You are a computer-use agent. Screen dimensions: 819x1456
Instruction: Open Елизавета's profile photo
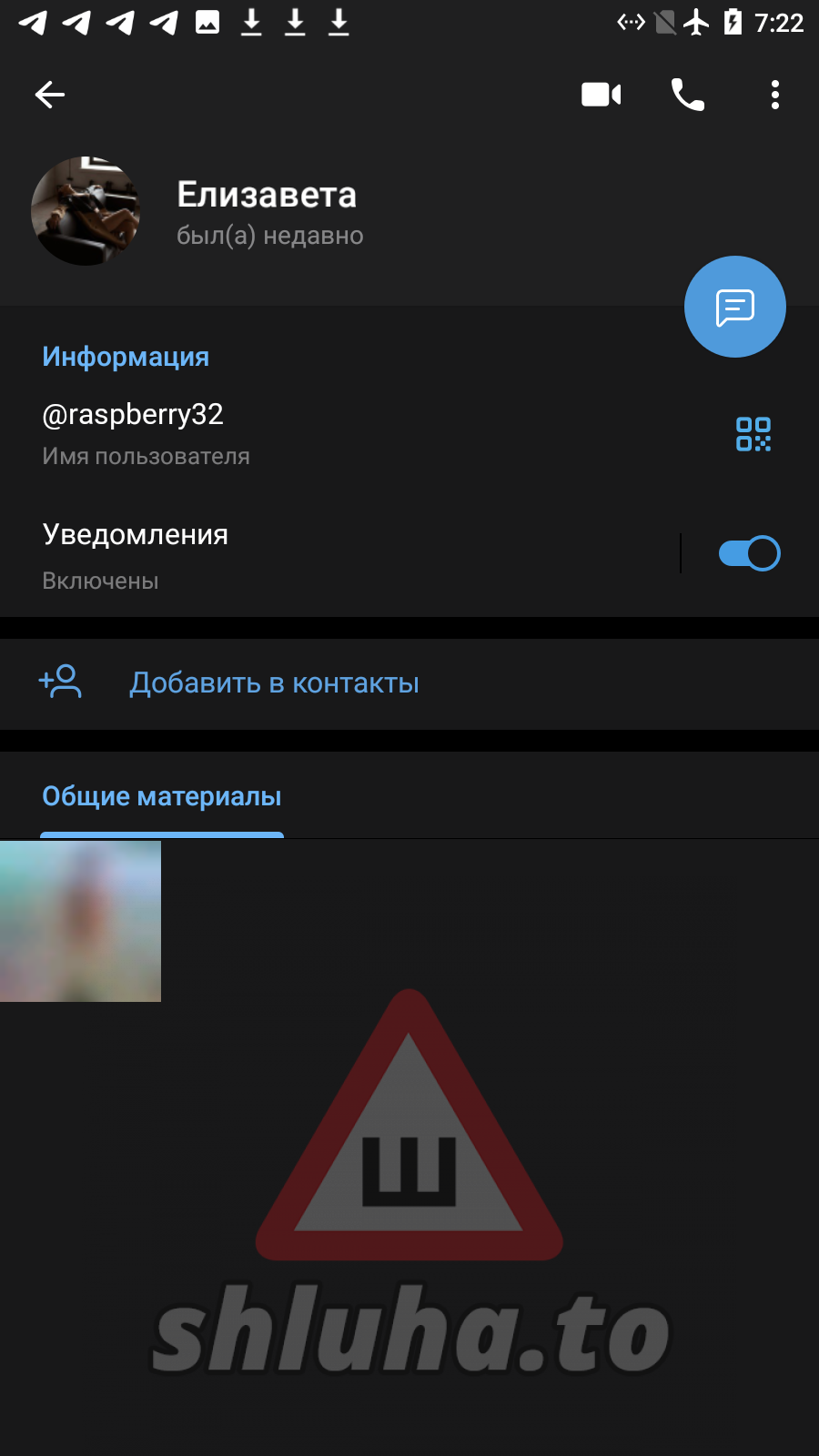pos(86,211)
